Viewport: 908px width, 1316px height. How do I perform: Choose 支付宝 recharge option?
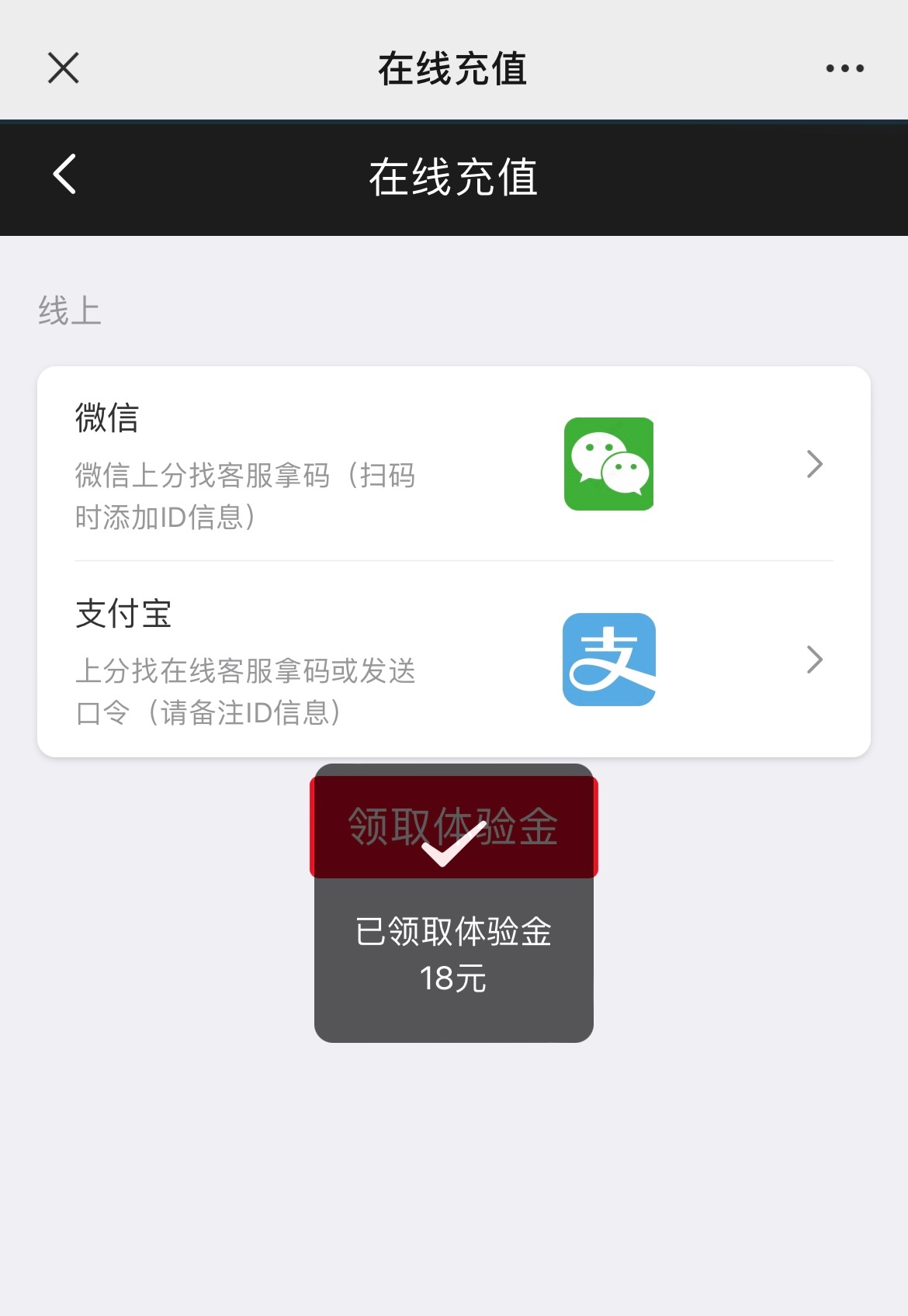[453, 660]
